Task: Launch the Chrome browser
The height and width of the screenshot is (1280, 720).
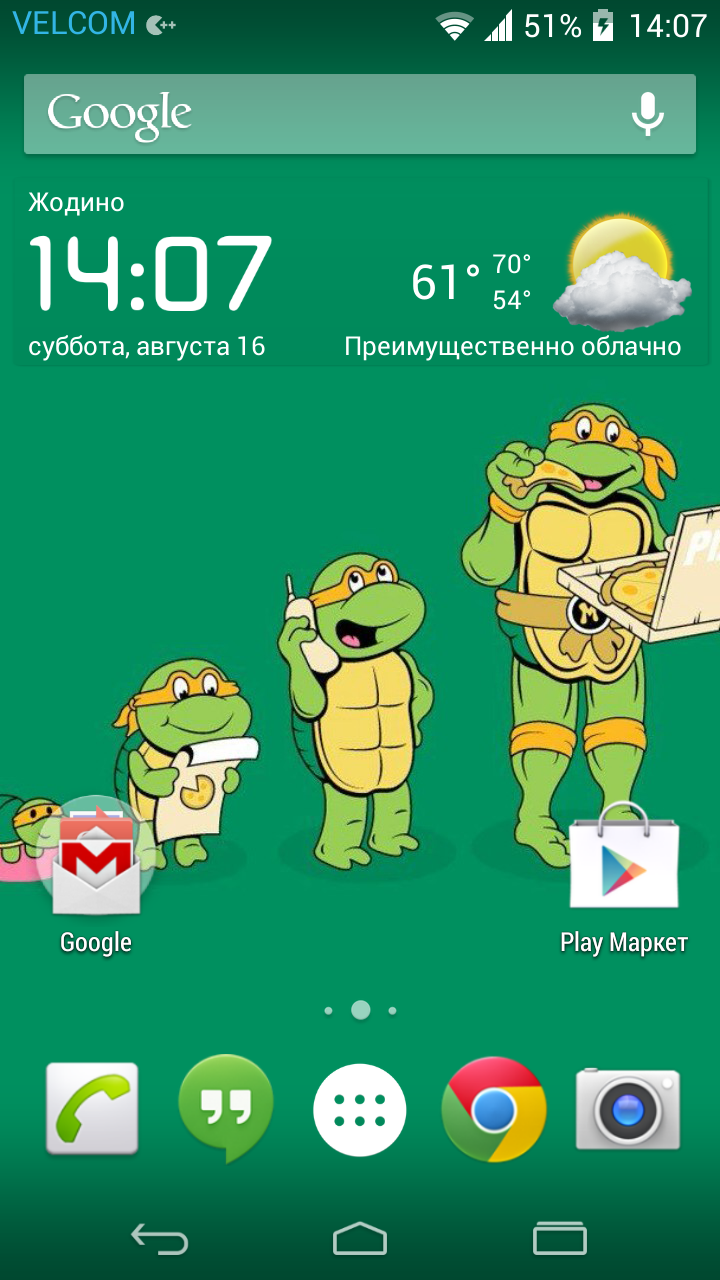Action: [x=494, y=1109]
